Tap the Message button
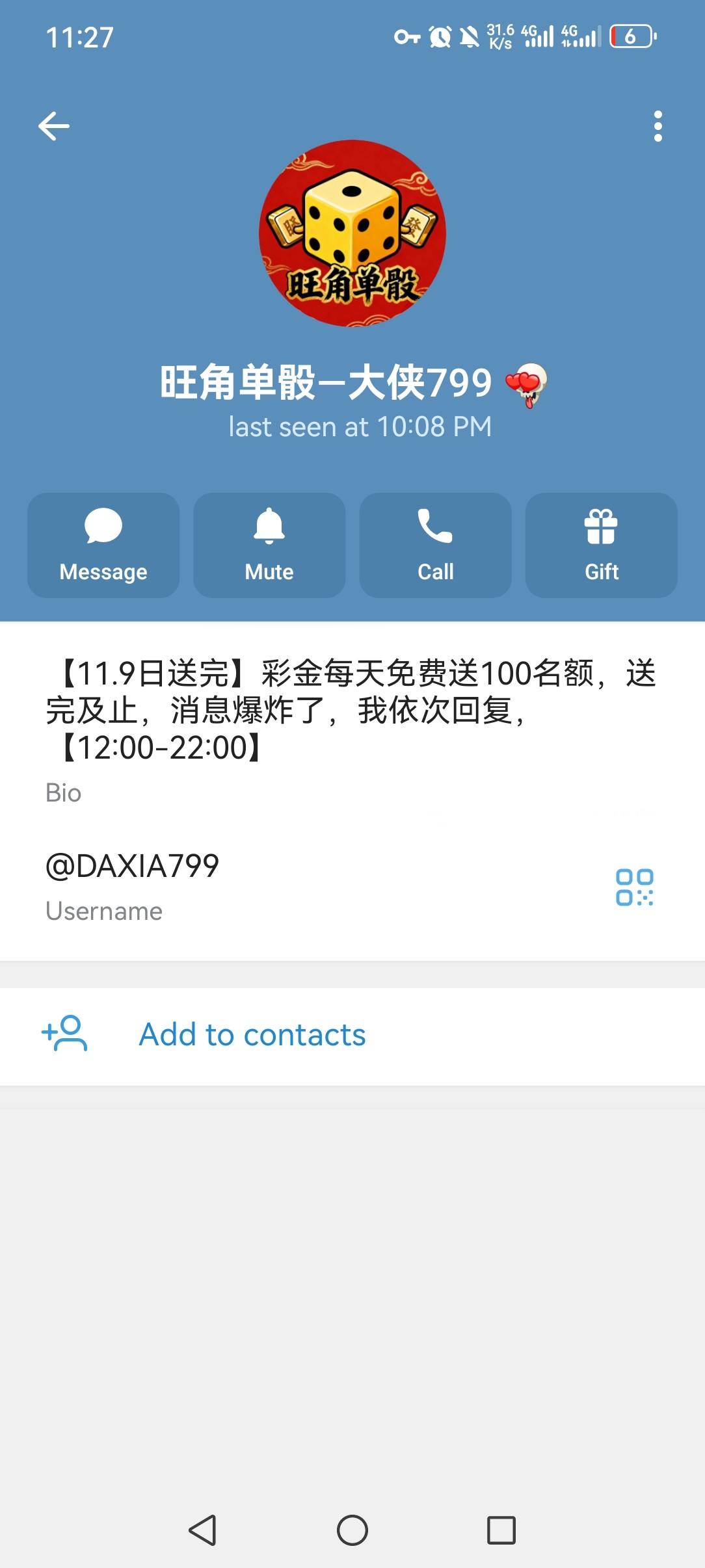The image size is (705, 1568). [x=103, y=545]
